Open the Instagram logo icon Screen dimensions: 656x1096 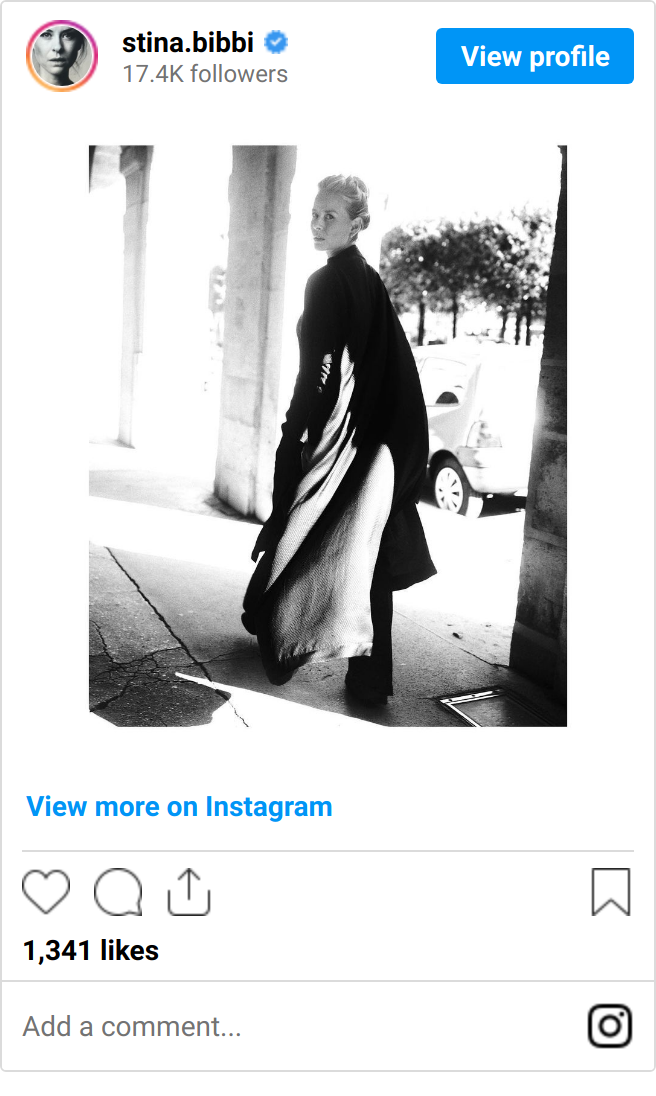pos(610,1026)
